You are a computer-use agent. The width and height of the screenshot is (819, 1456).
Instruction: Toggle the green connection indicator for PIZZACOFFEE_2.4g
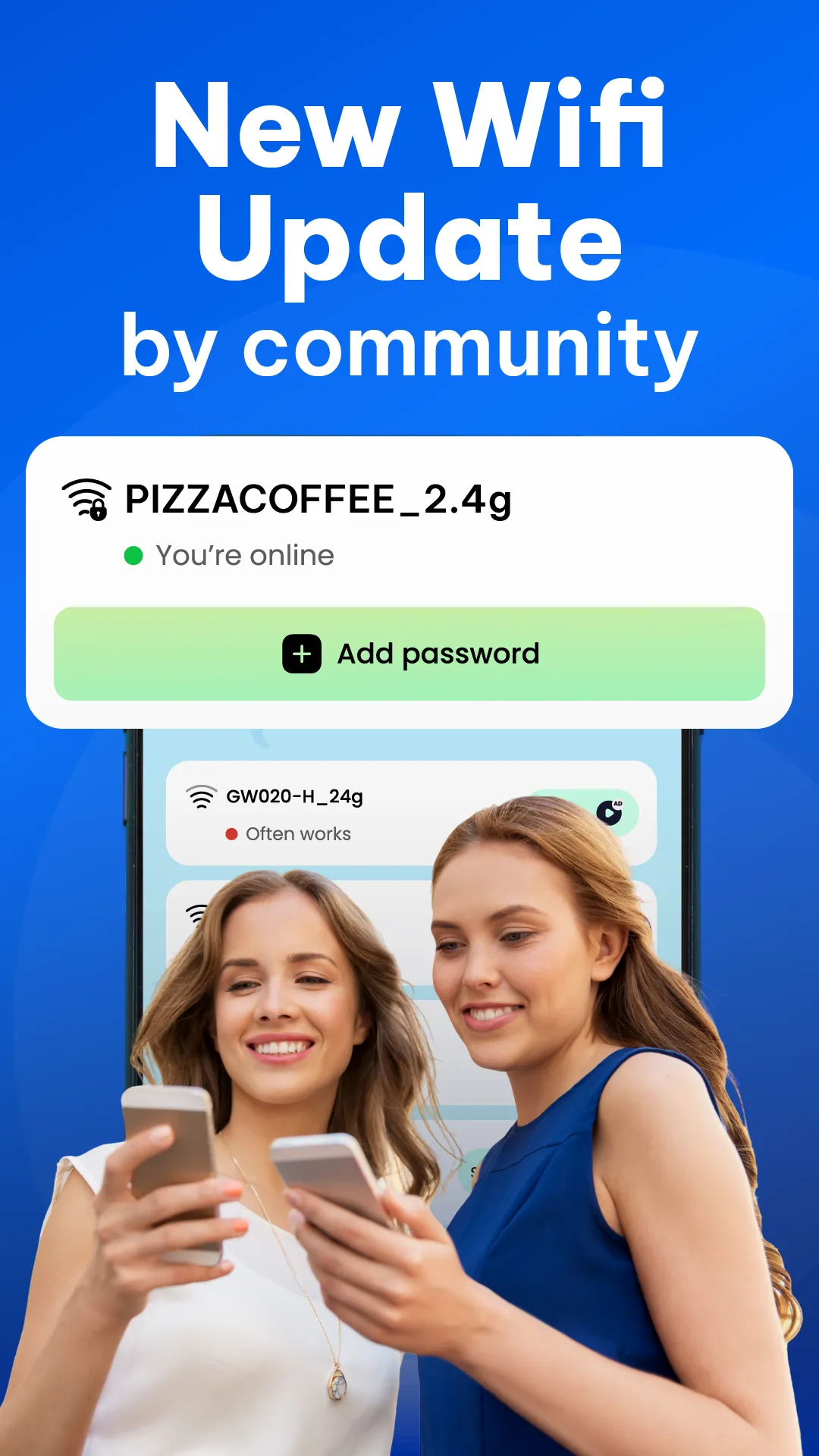(133, 554)
